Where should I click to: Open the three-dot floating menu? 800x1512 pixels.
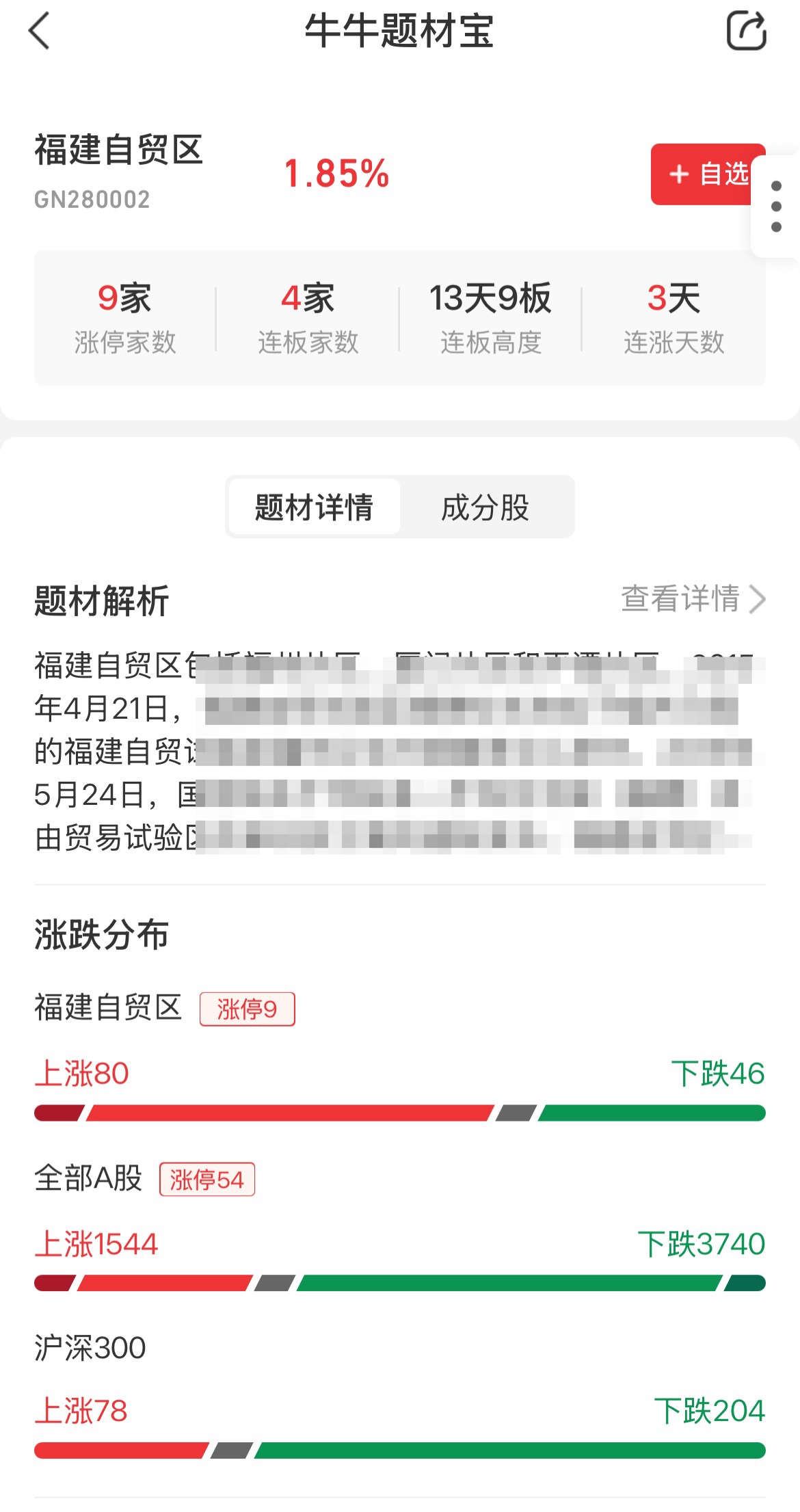click(x=776, y=207)
